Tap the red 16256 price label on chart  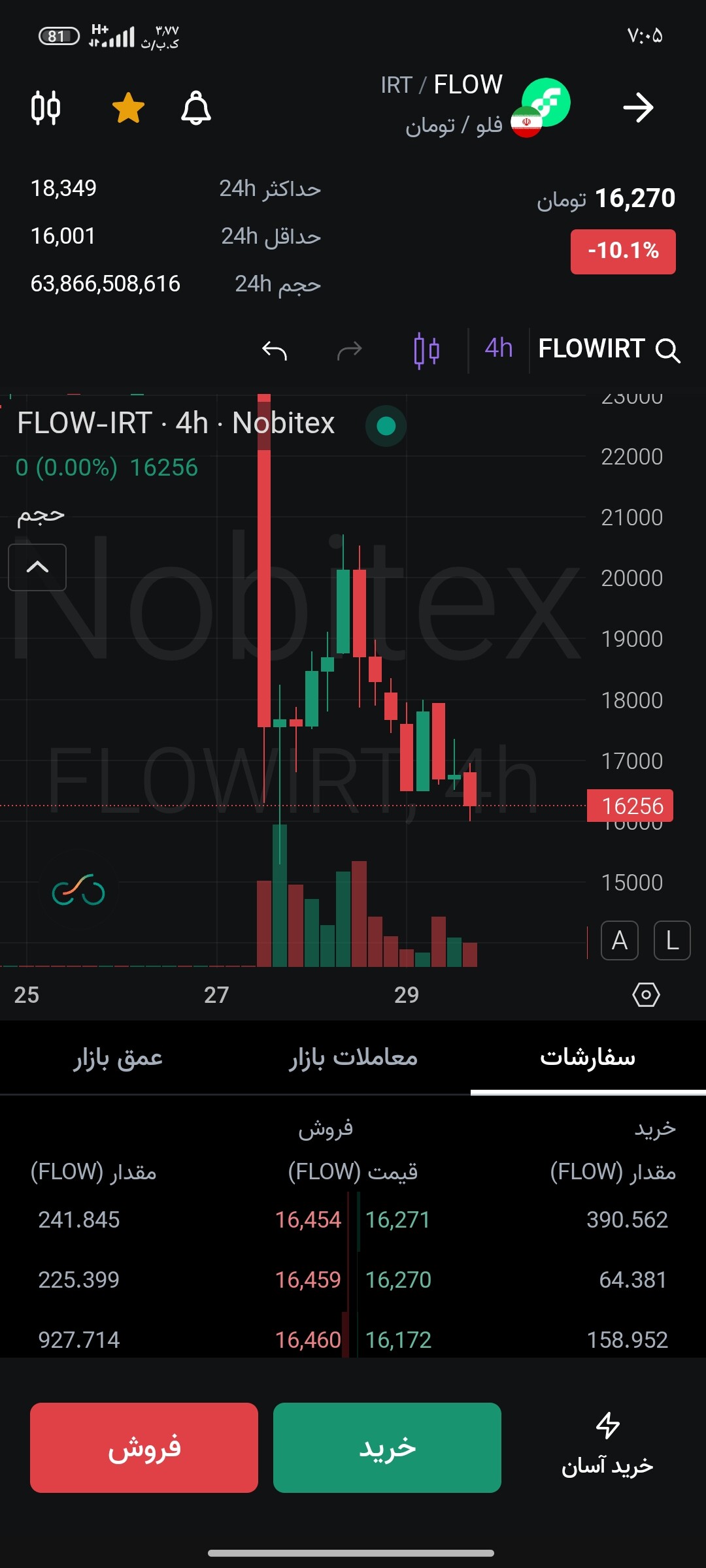point(630,806)
